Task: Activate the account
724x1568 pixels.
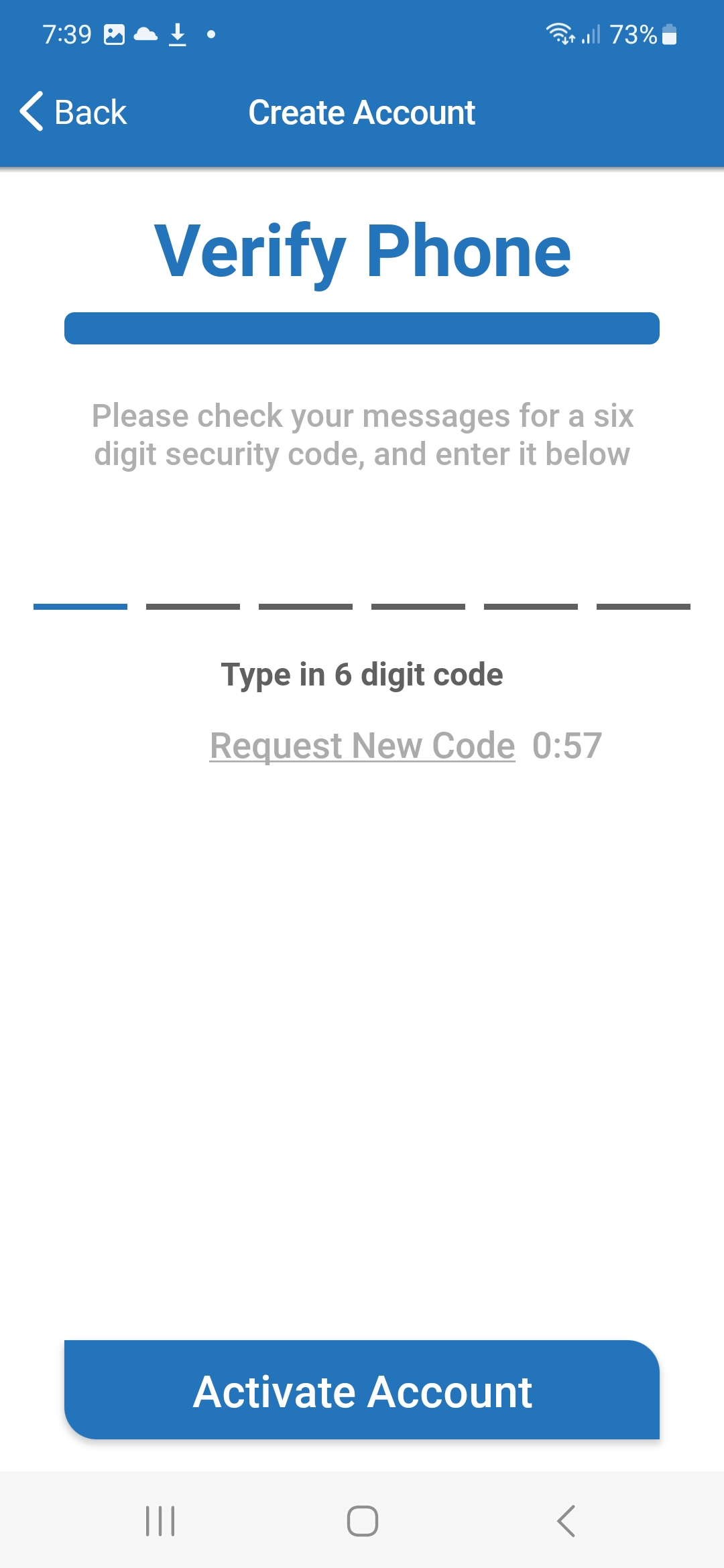Action: [x=362, y=1390]
